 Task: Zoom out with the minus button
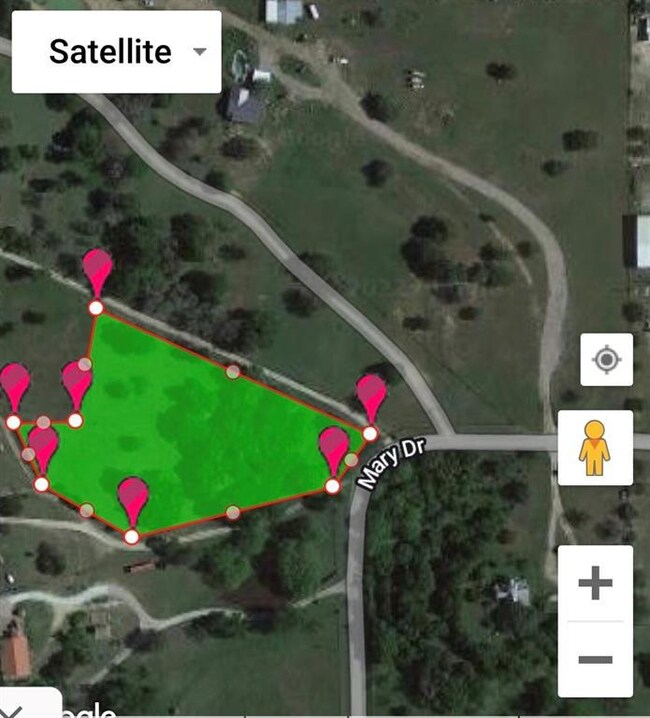[595, 659]
